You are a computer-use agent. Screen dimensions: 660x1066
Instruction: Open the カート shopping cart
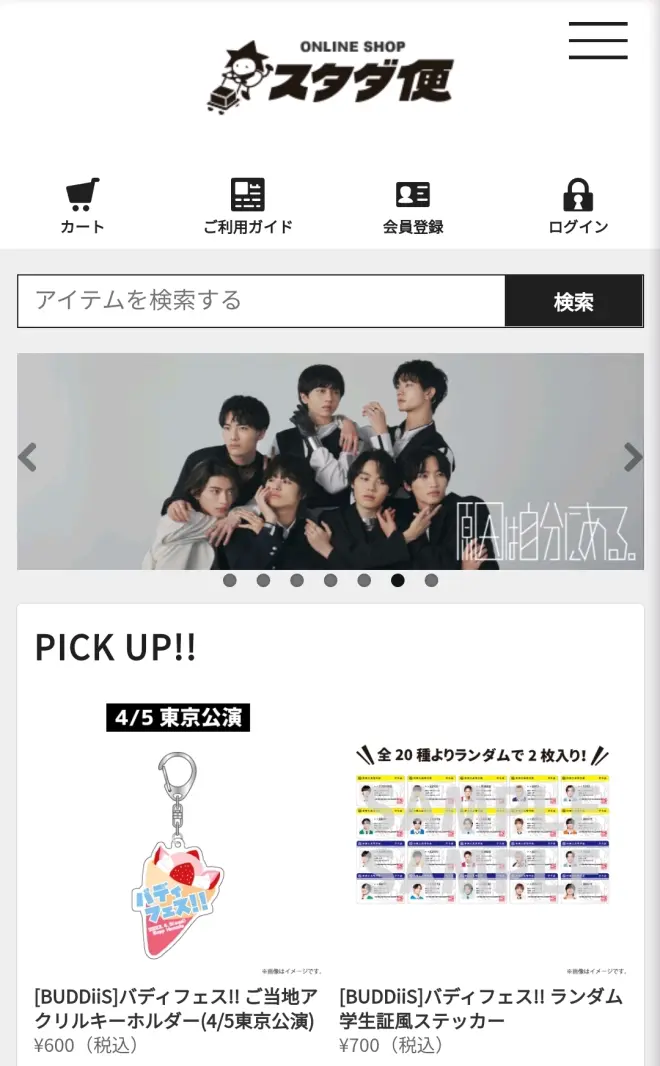pos(82,206)
